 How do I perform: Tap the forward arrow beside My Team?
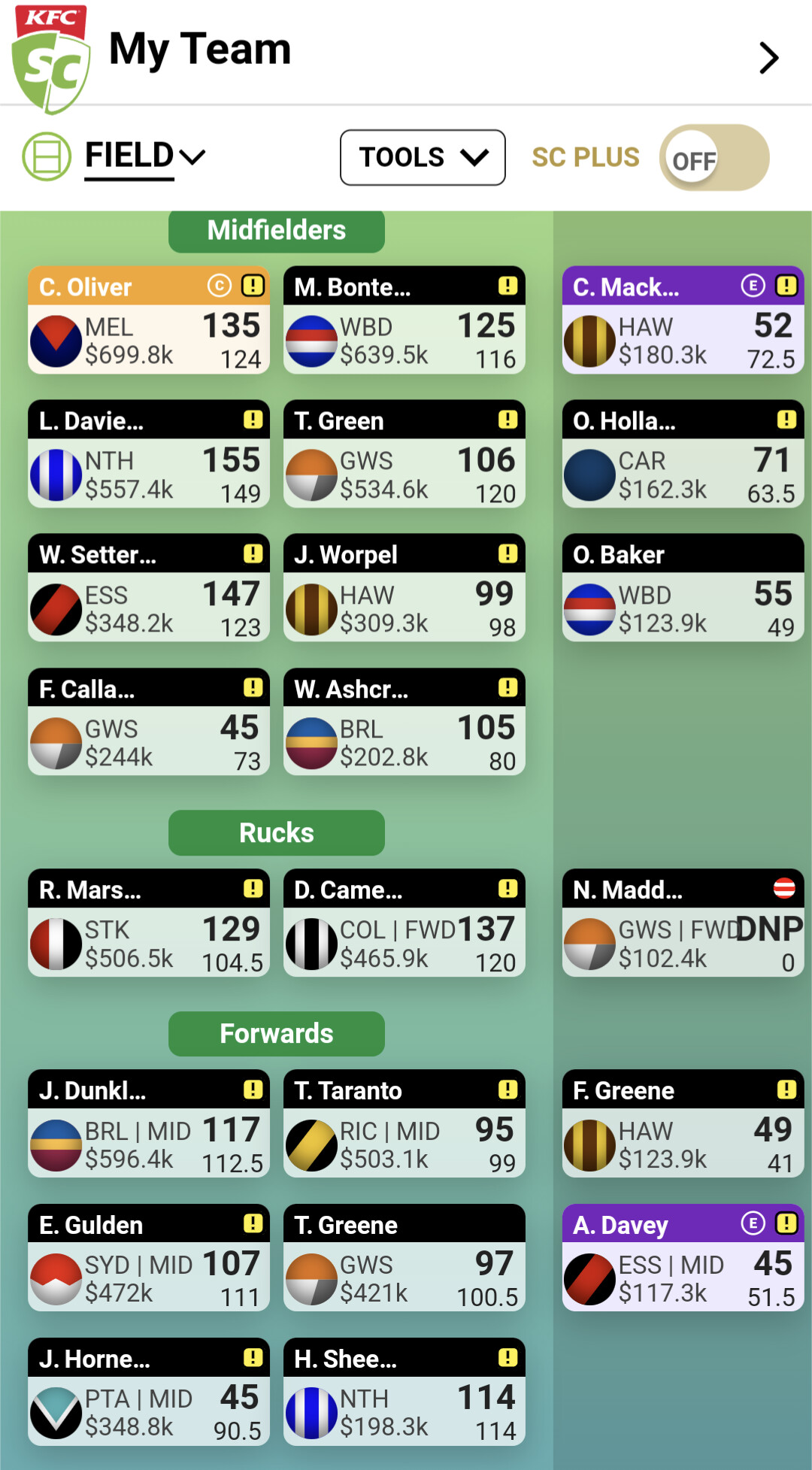[x=768, y=58]
